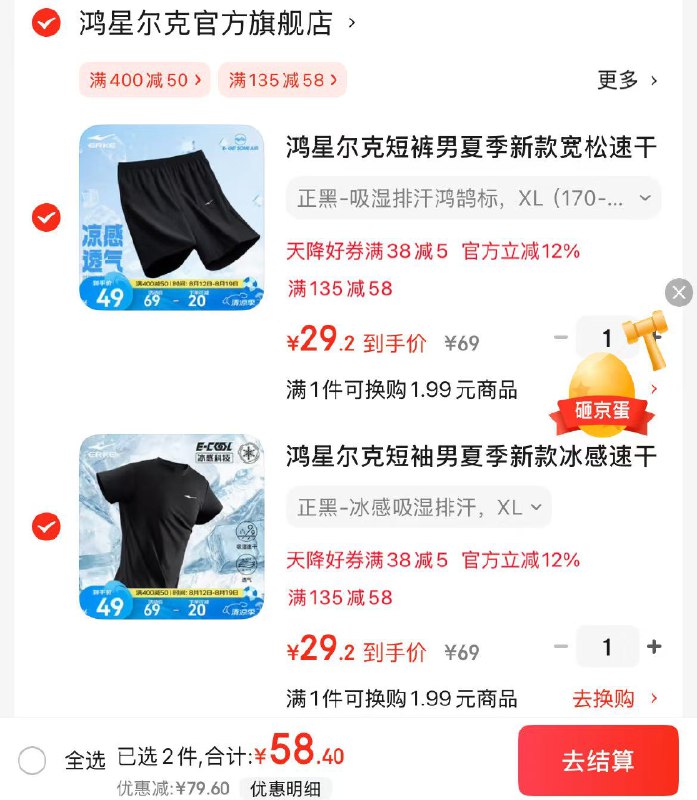Deselect the 短裤 shorts item checkbox

point(46,217)
